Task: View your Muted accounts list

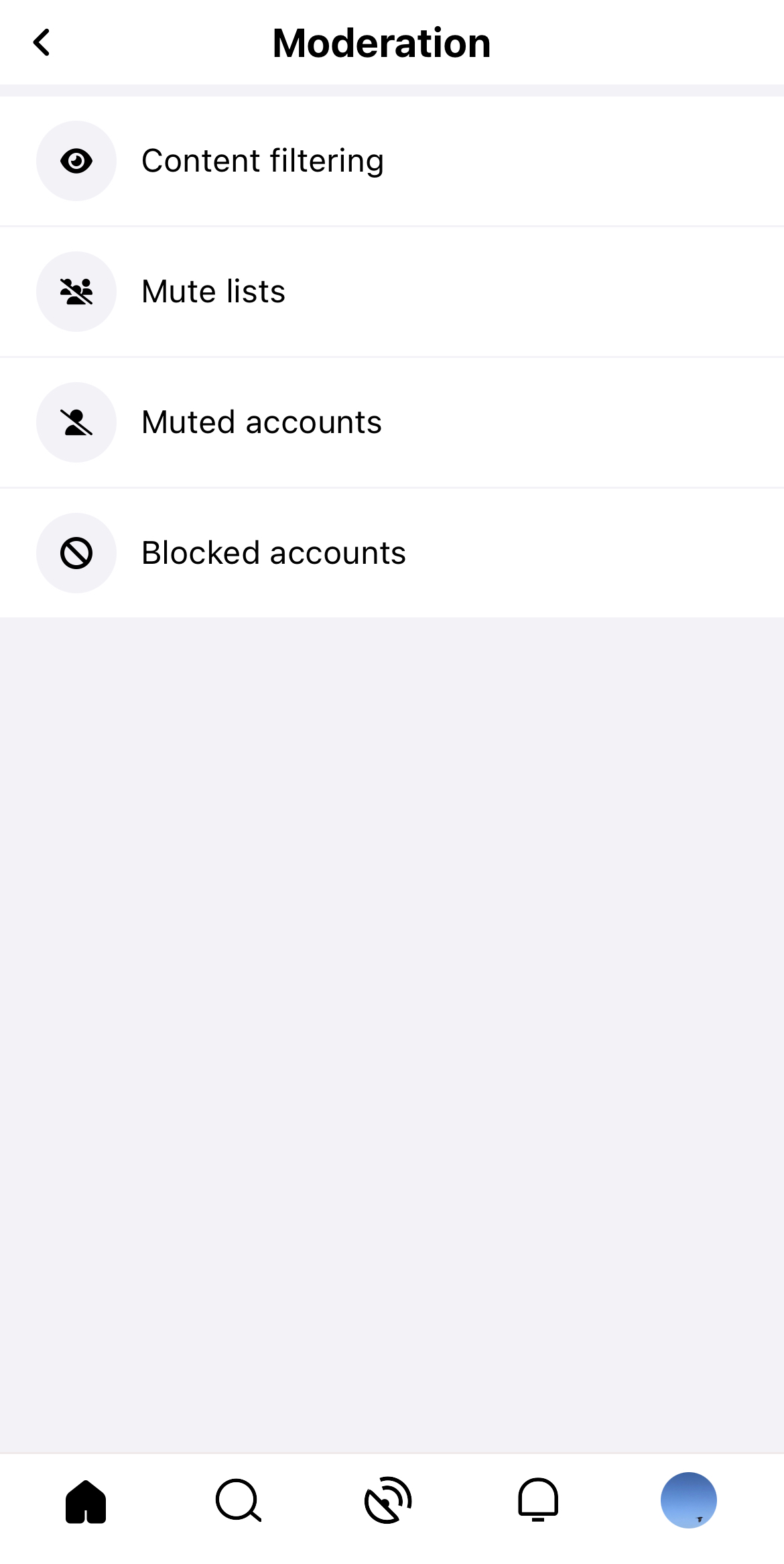Action: [x=261, y=422]
